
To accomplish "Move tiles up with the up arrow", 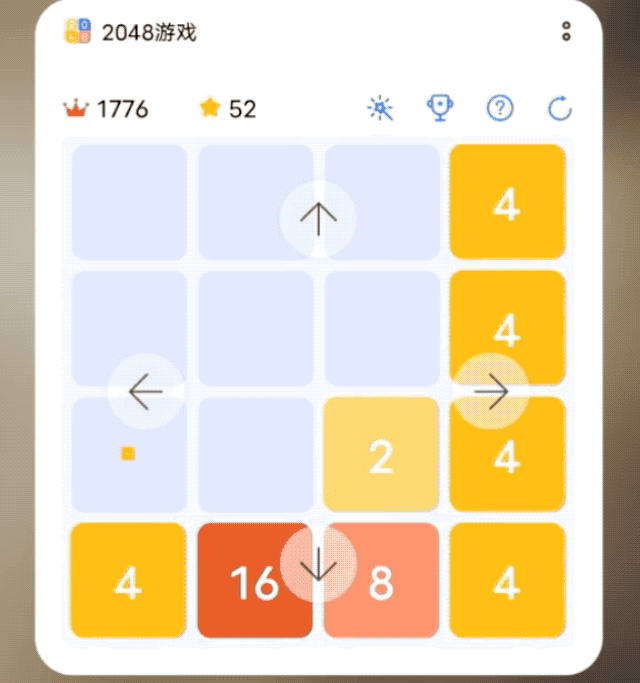I will point(318,217).
